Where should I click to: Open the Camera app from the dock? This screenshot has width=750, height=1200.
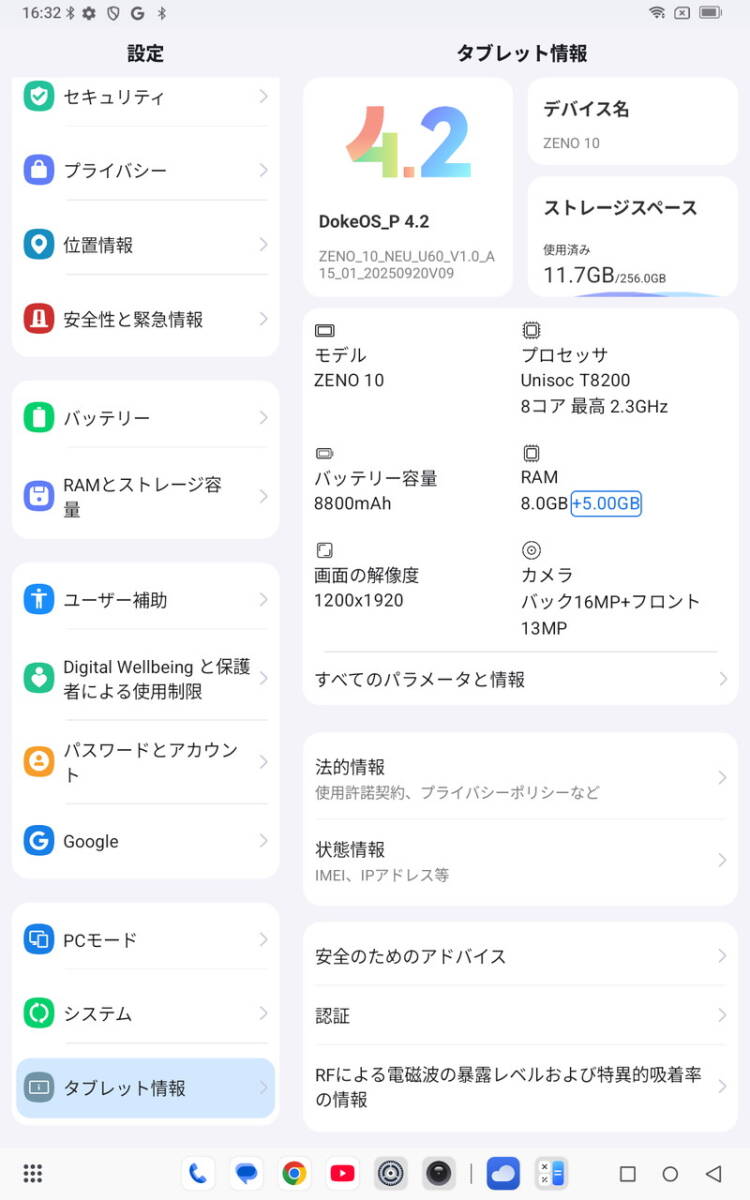[438, 1172]
